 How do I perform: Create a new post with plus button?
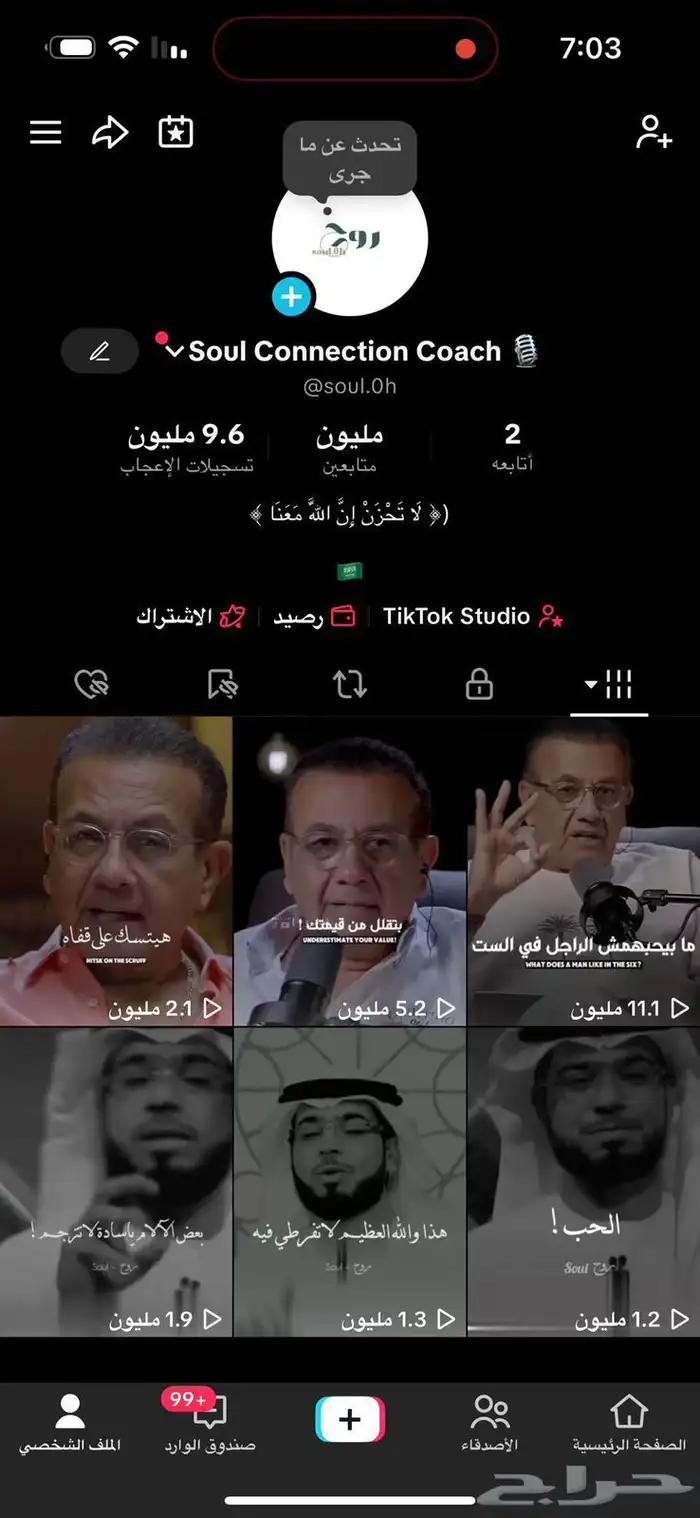click(350, 1420)
